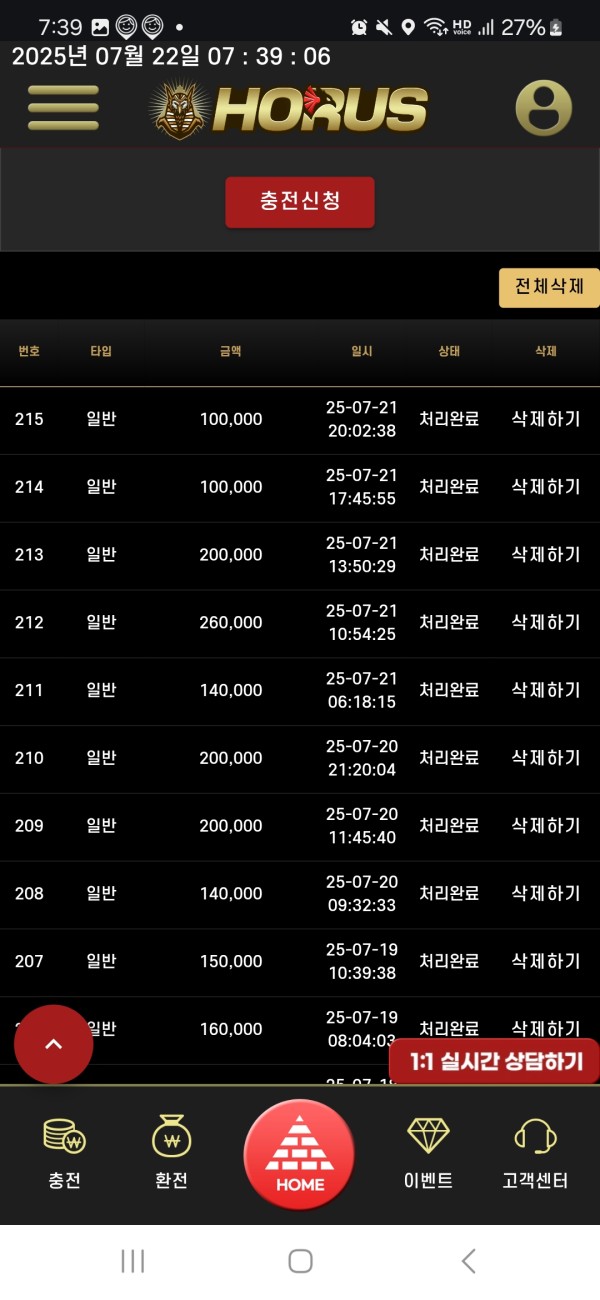Switch to the 환전 tab
The image size is (600, 1300).
[171, 1154]
